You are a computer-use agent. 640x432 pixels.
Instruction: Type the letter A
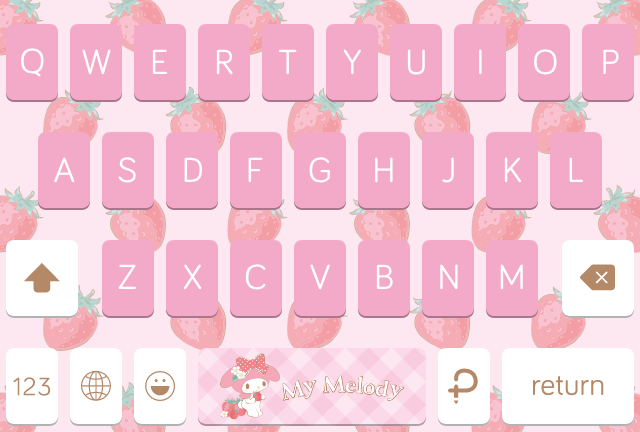click(64, 170)
